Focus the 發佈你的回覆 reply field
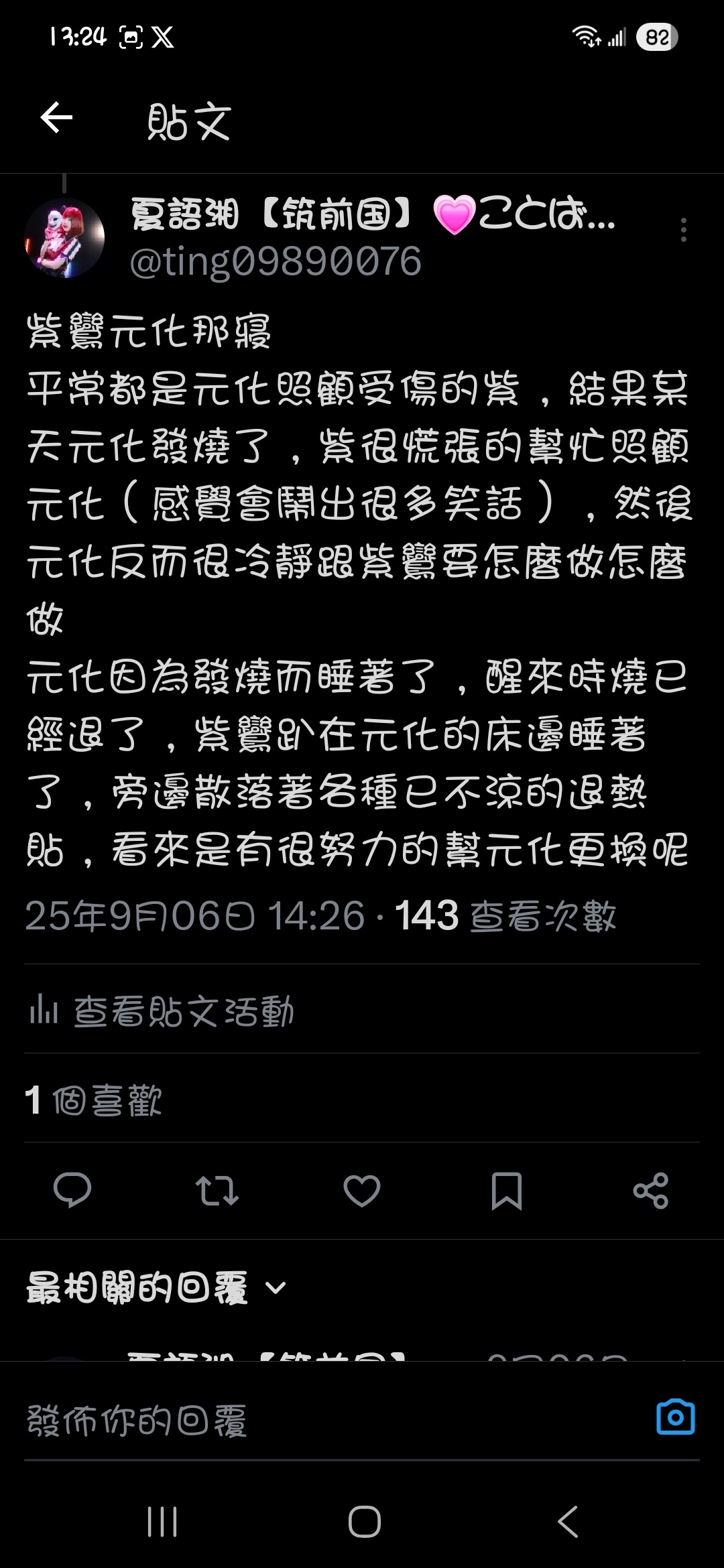Viewport: 724px width, 1568px height. click(x=322, y=1420)
